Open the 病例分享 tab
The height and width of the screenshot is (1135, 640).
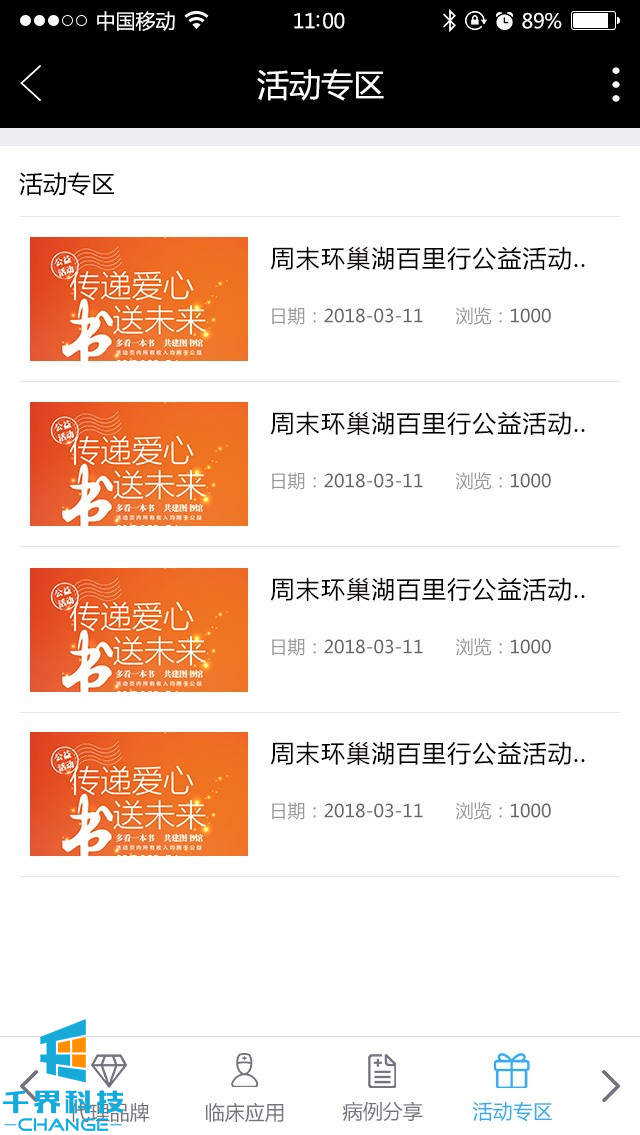pos(382,1087)
